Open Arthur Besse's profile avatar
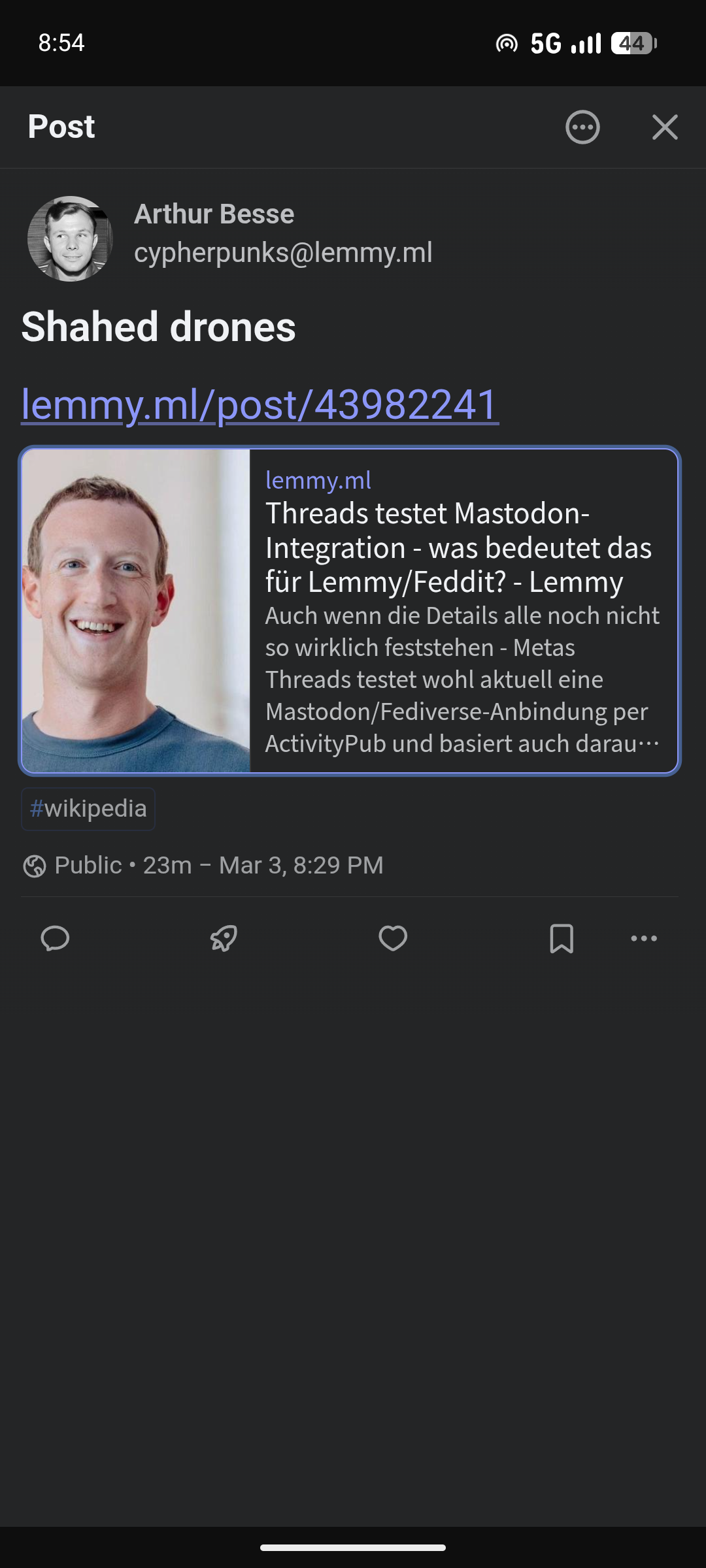The width and height of the screenshot is (706, 1568). 70,238
